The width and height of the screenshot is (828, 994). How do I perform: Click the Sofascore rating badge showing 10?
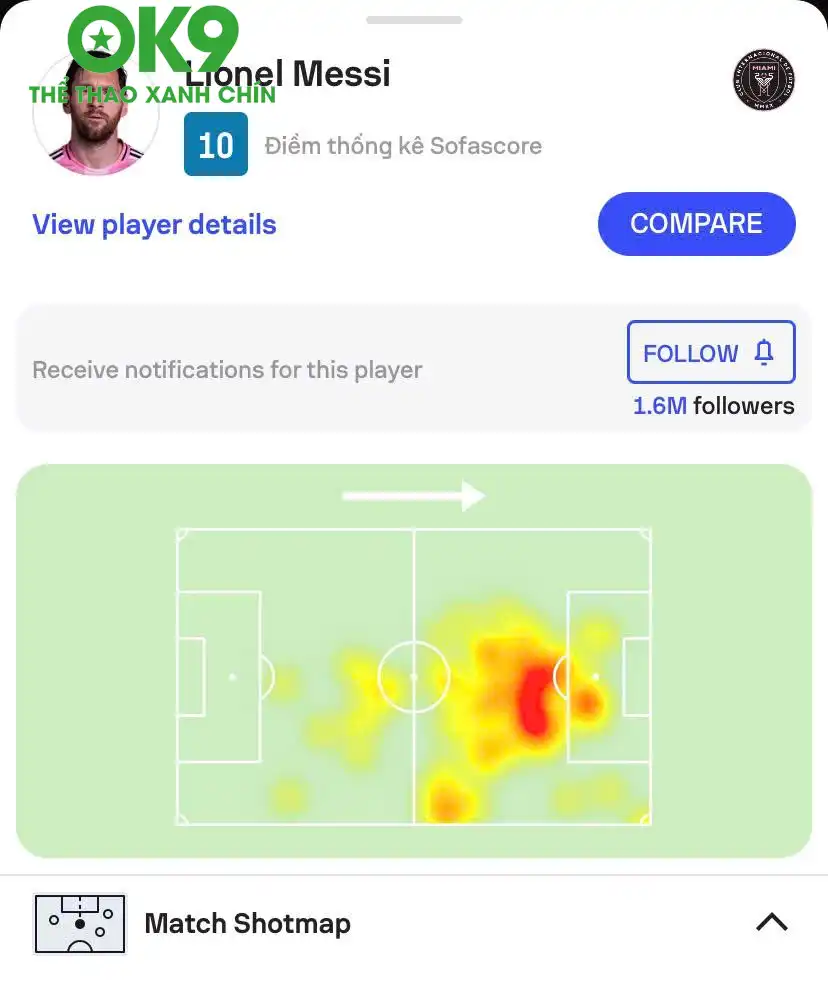point(215,145)
